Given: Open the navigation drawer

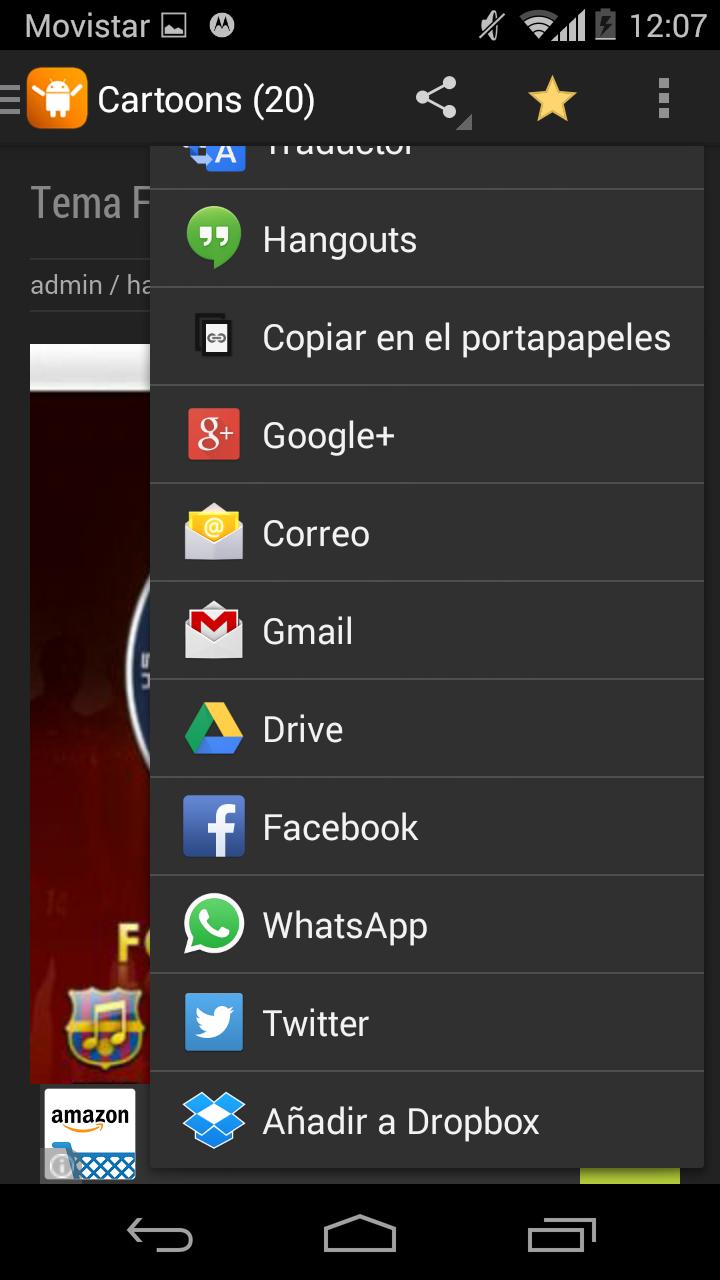Looking at the screenshot, I should coord(8,98).
